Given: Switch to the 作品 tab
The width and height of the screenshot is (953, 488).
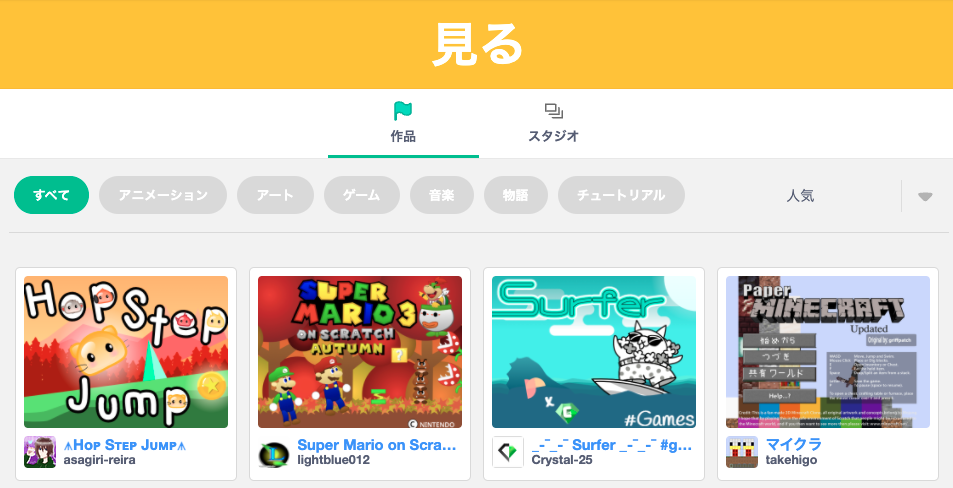Looking at the screenshot, I should click(403, 123).
